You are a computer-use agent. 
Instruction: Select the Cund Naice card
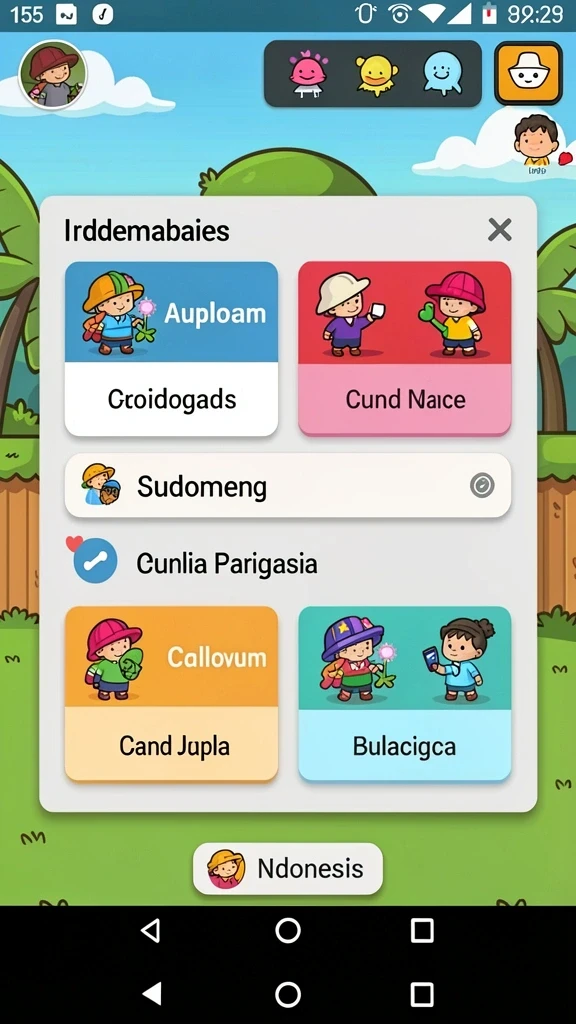pyautogui.click(x=405, y=349)
